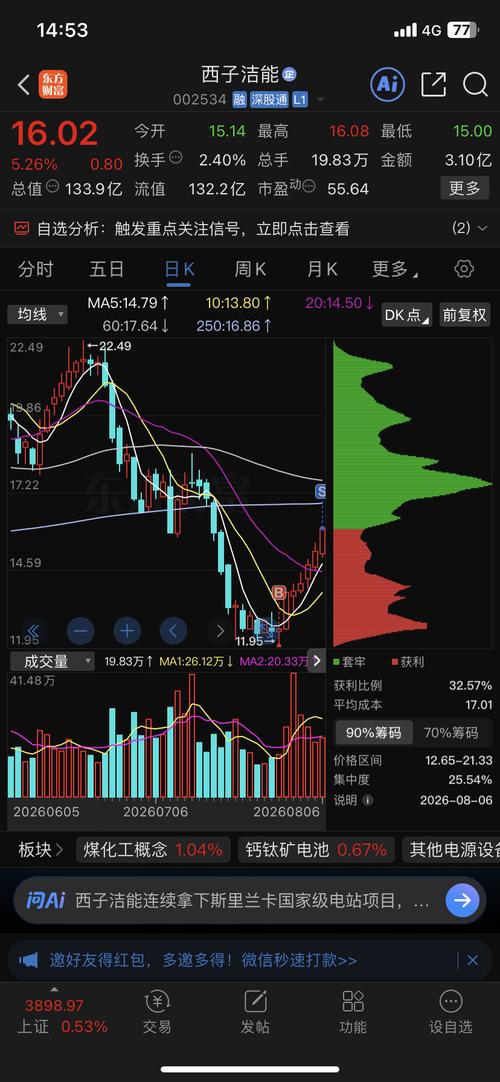Share this stock page
This screenshot has width=500, height=1082.
click(433, 84)
